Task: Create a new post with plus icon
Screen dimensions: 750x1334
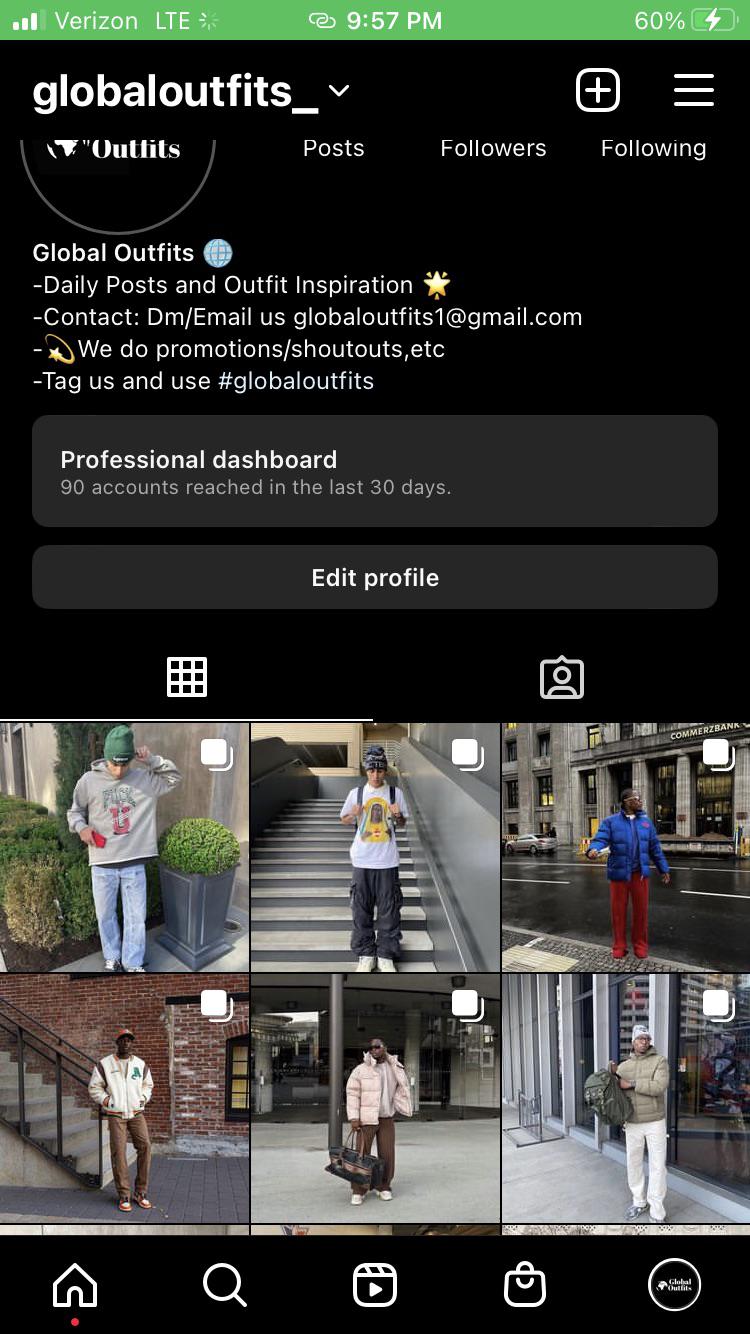Action: [x=598, y=90]
